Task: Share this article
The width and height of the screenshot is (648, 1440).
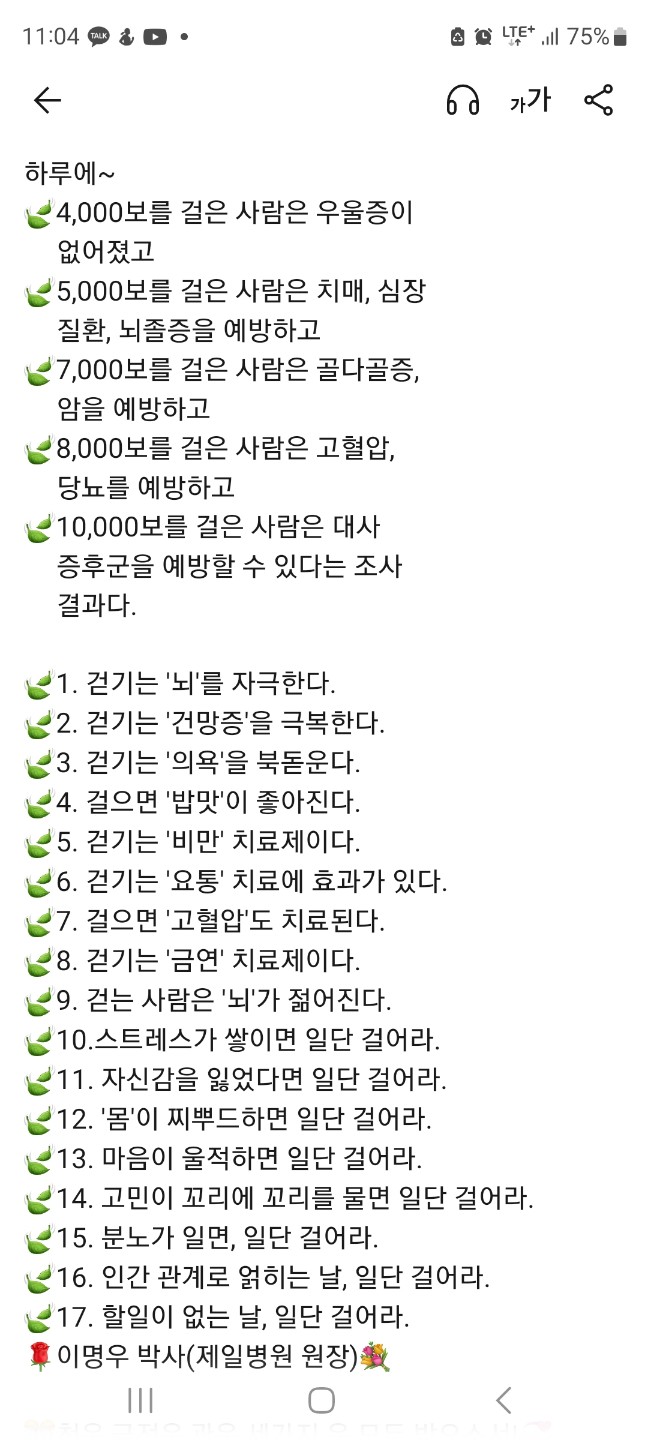Action: 599,100
